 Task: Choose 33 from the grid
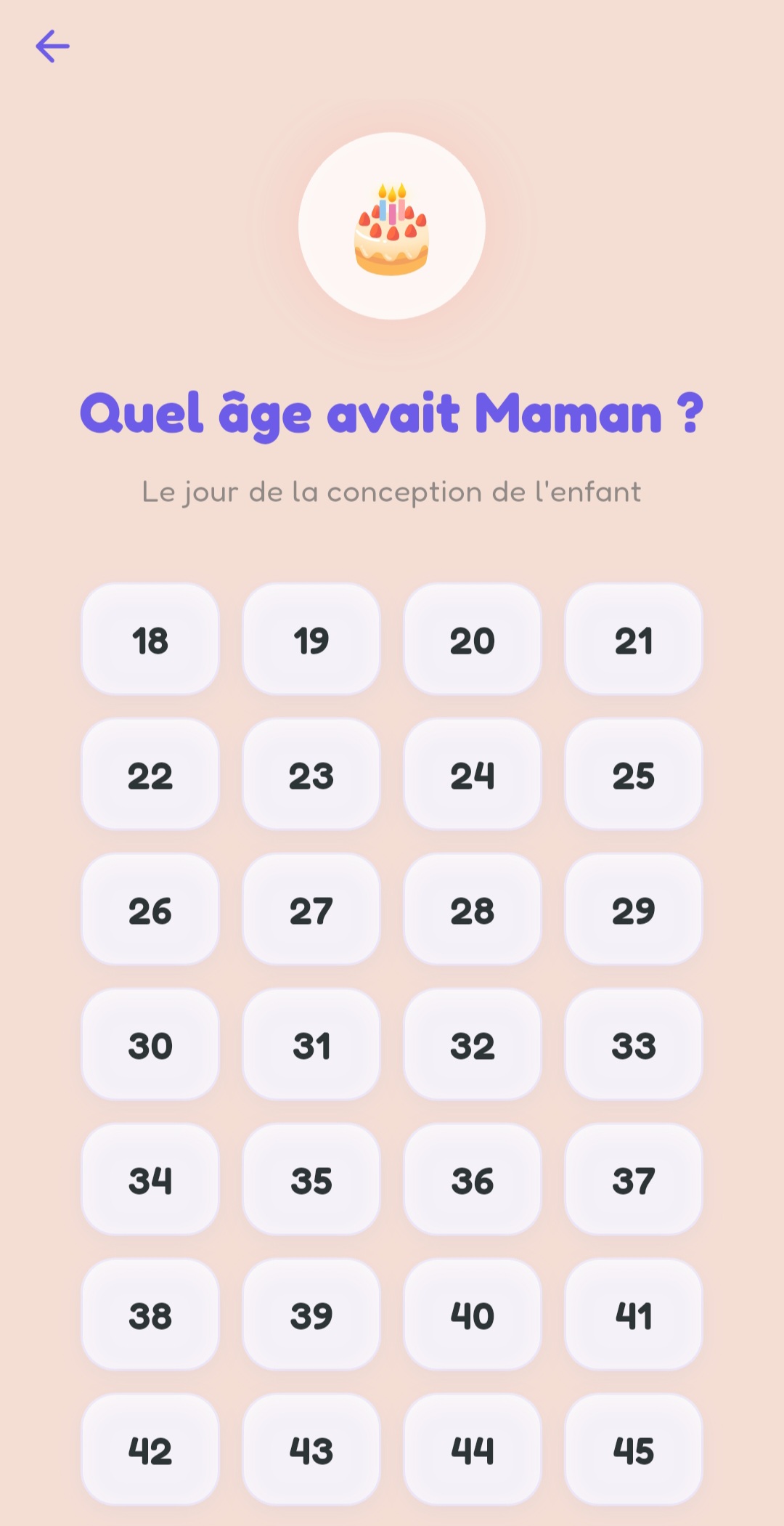pos(633,1046)
